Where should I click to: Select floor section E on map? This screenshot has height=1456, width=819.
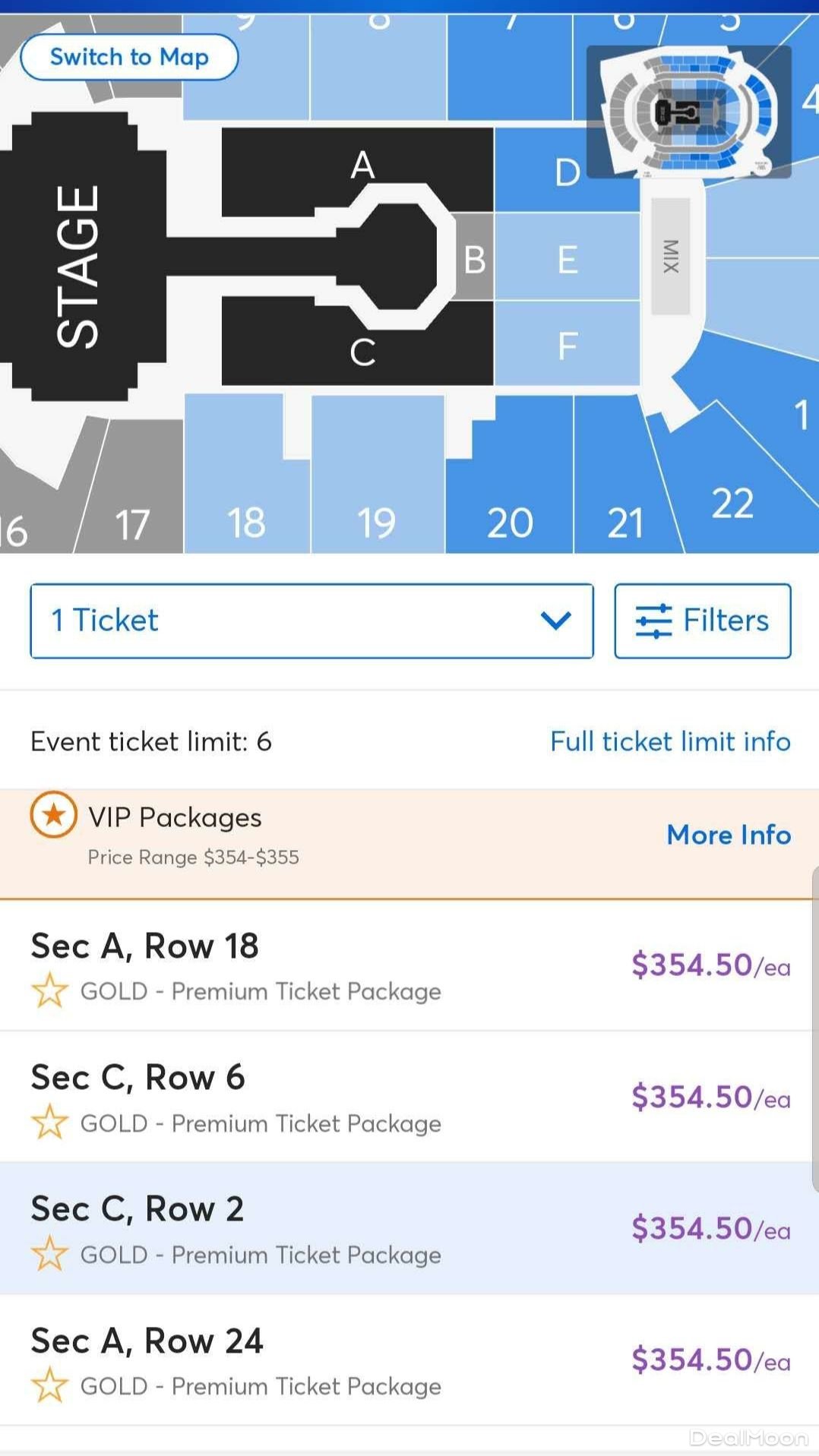coord(567,258)
